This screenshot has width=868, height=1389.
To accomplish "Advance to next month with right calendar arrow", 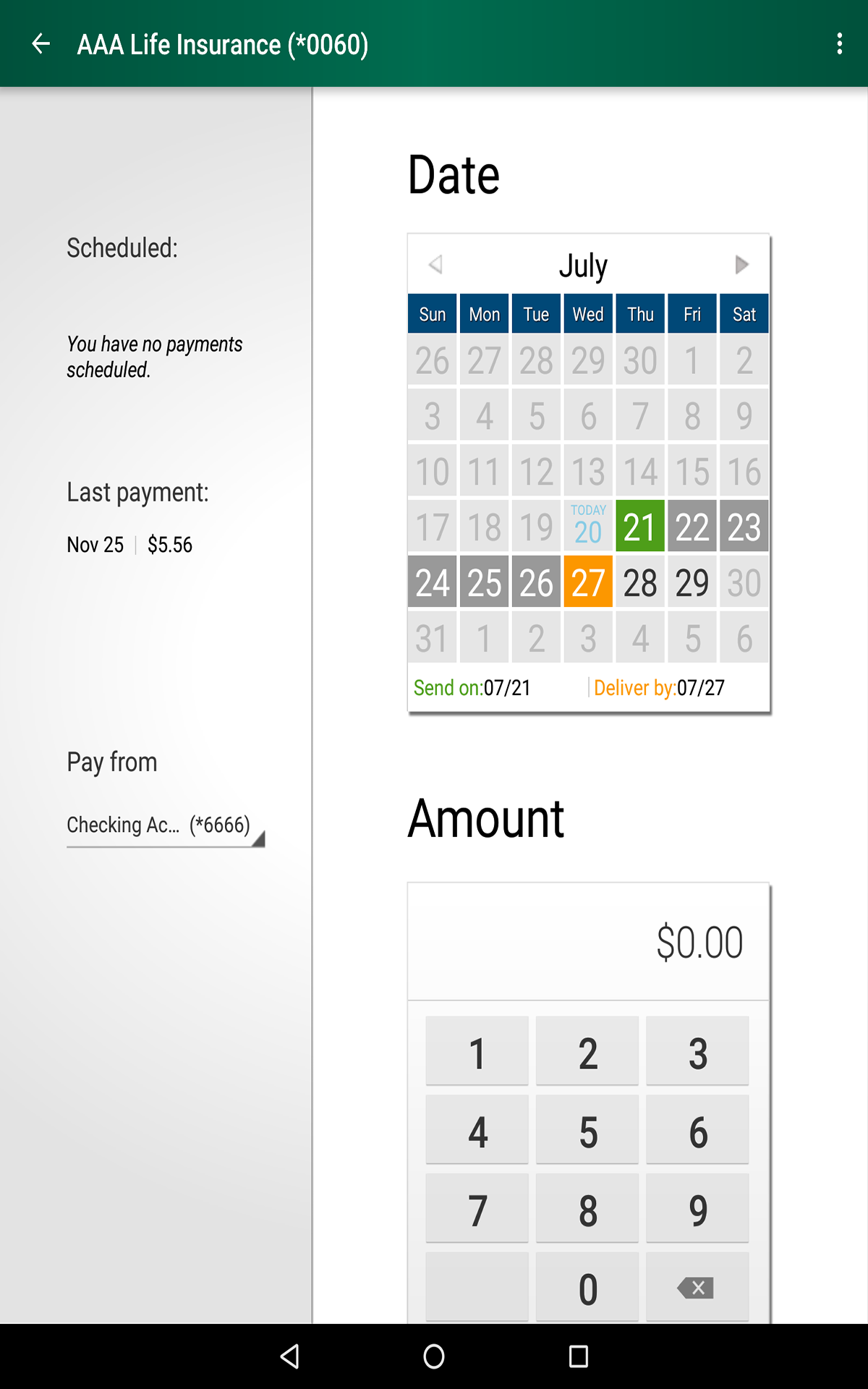I will click(x=741, y=265).
